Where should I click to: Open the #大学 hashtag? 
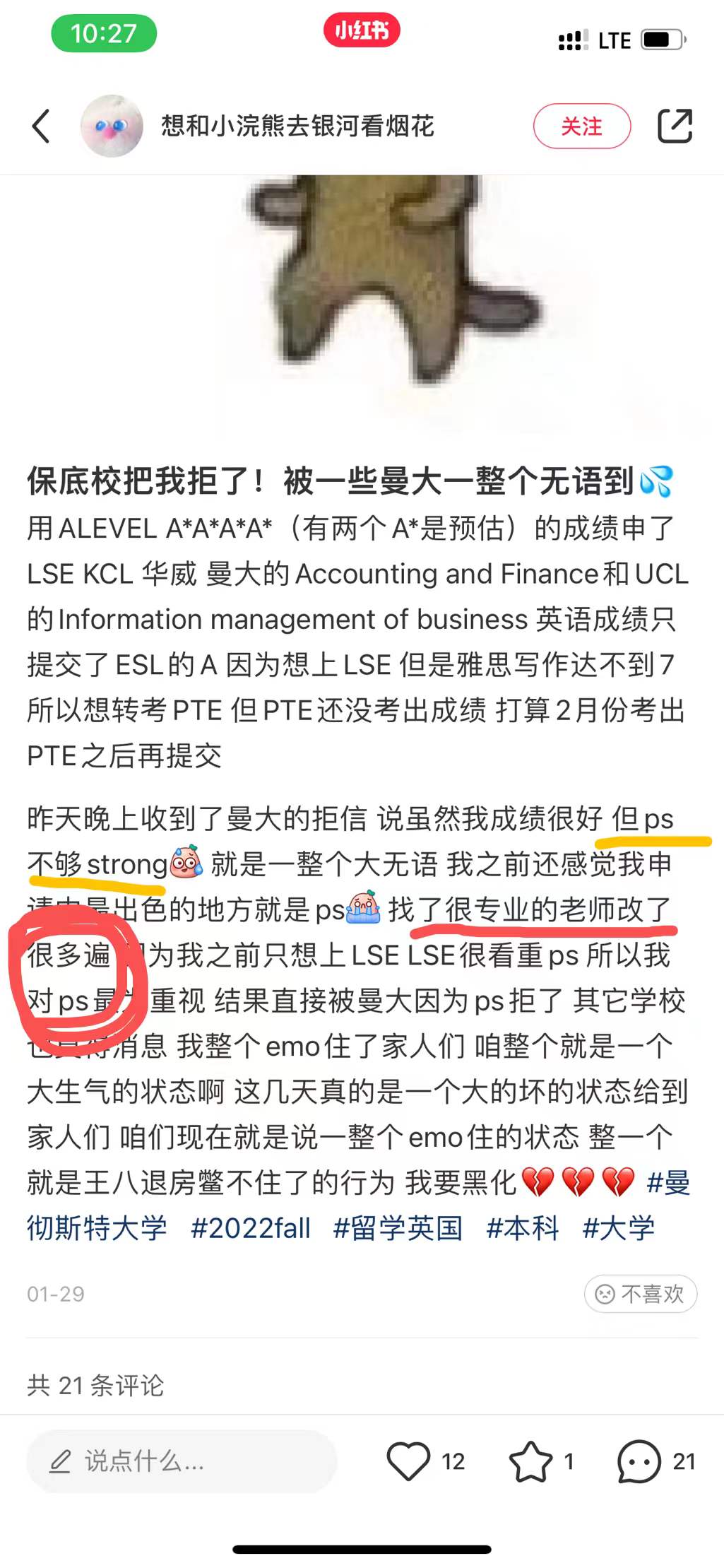point(619,1229)
